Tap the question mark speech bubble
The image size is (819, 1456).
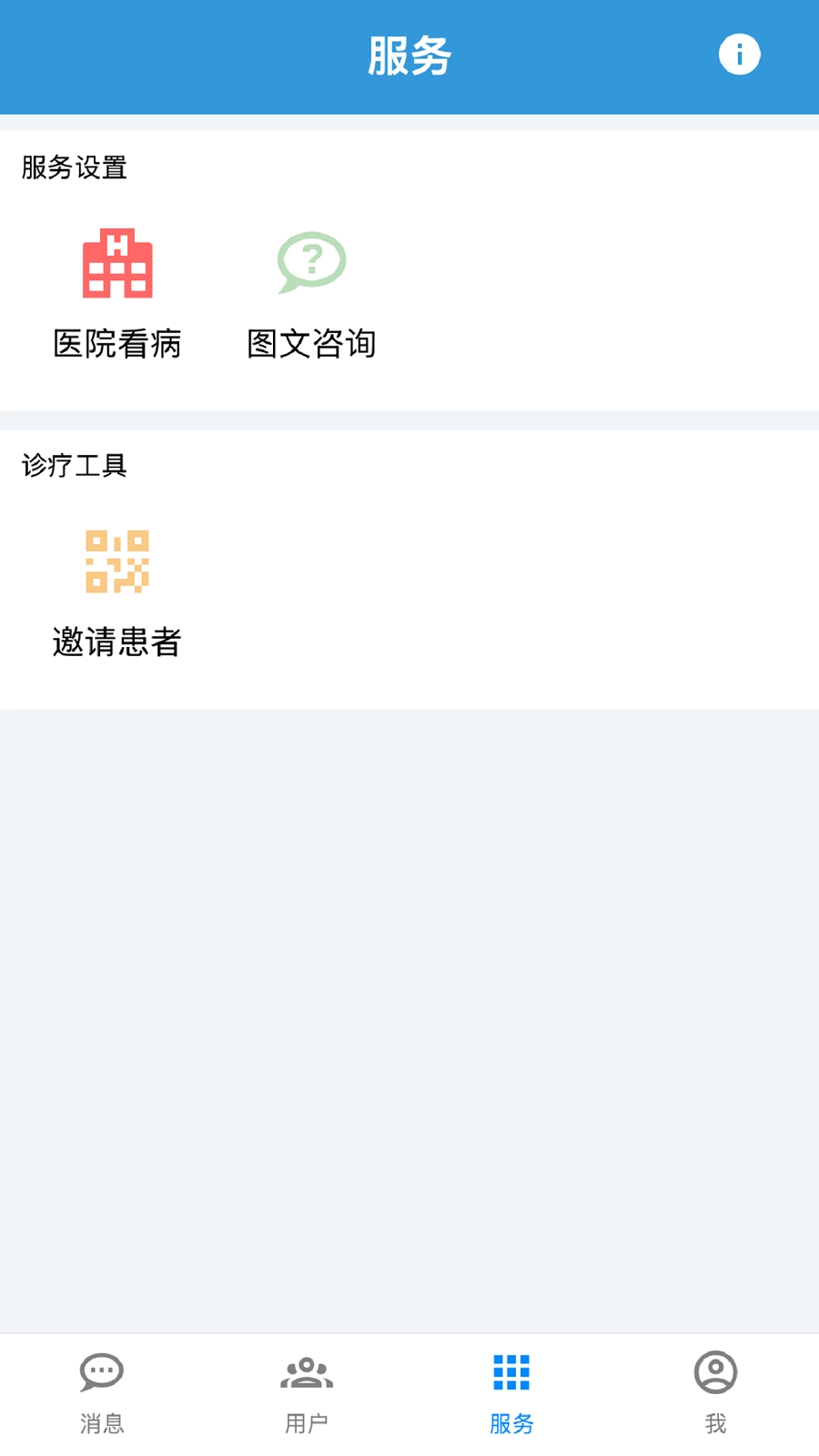click(x=313, y=260)
